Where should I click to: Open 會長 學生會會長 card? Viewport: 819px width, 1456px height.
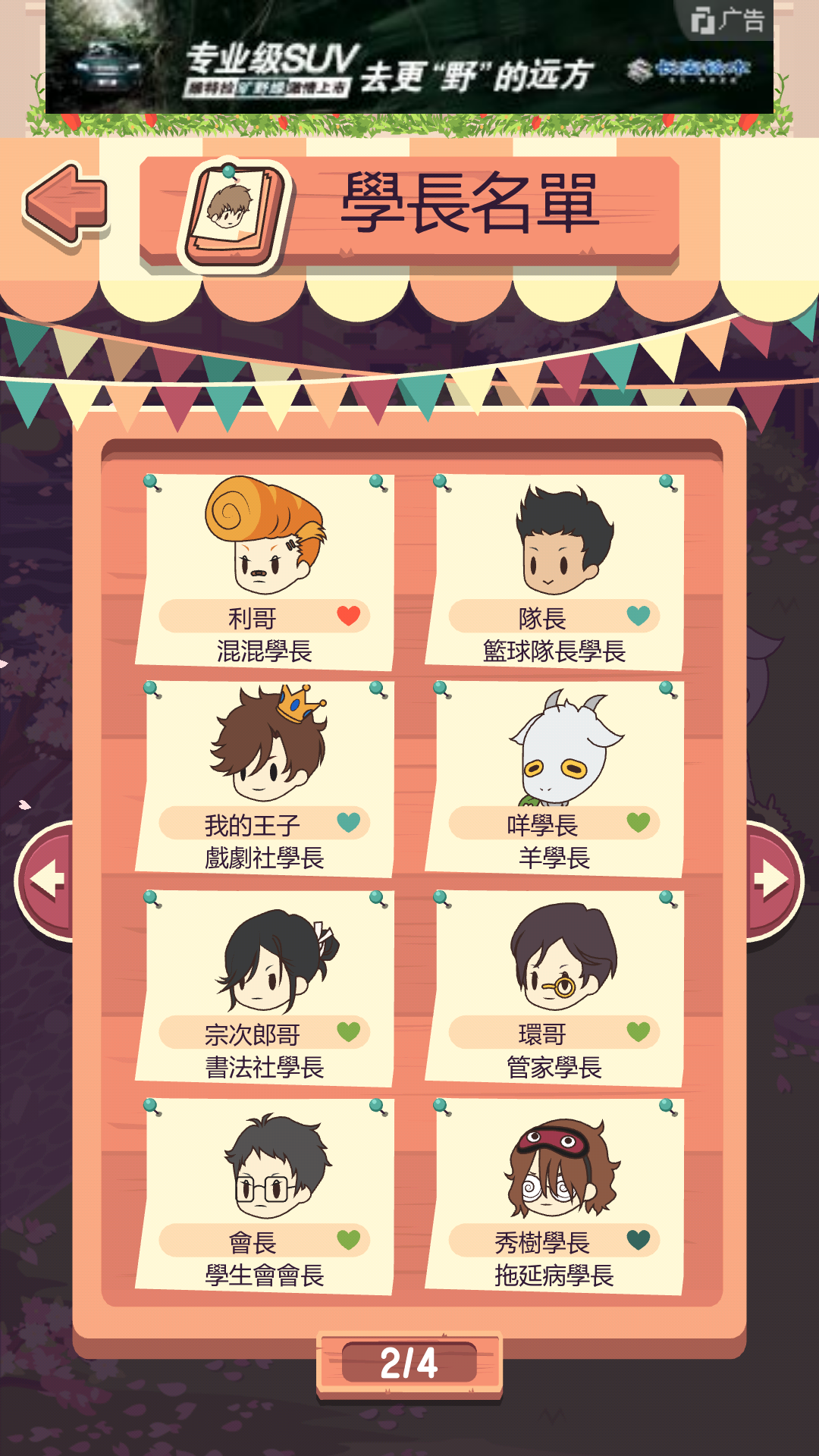coord(264,1196)
